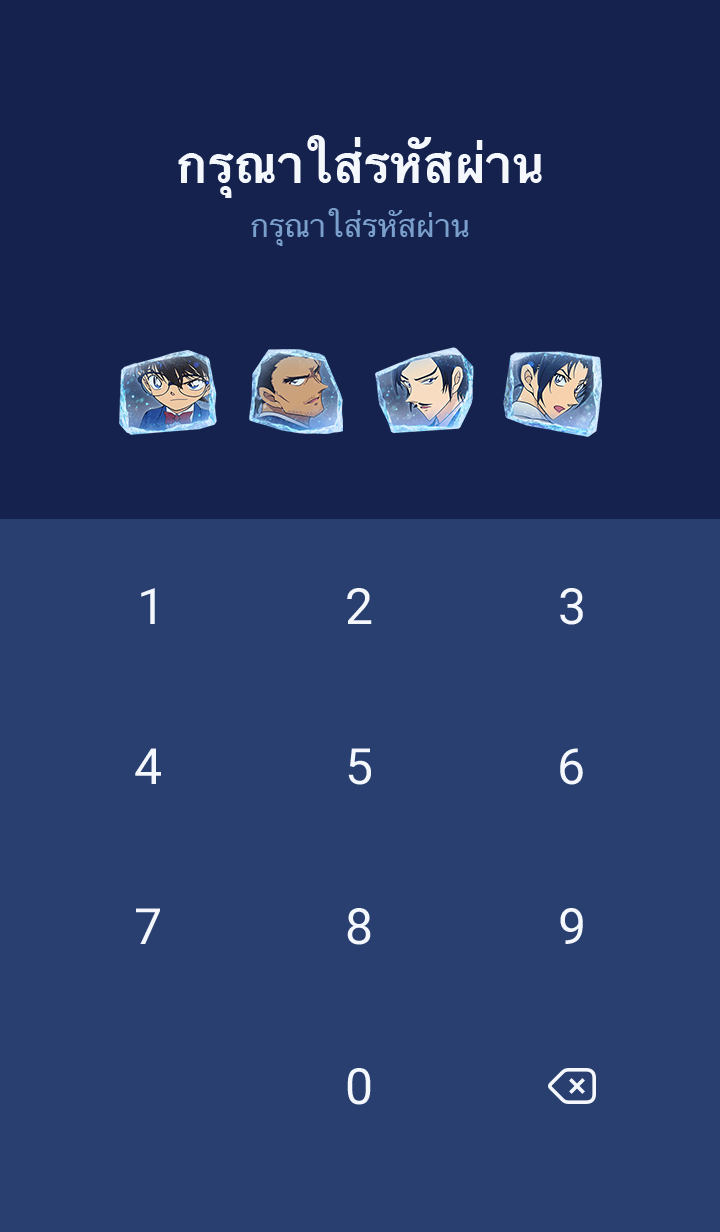Select number 8 on the keypad
720x1232 pixels.
(359, 927)
